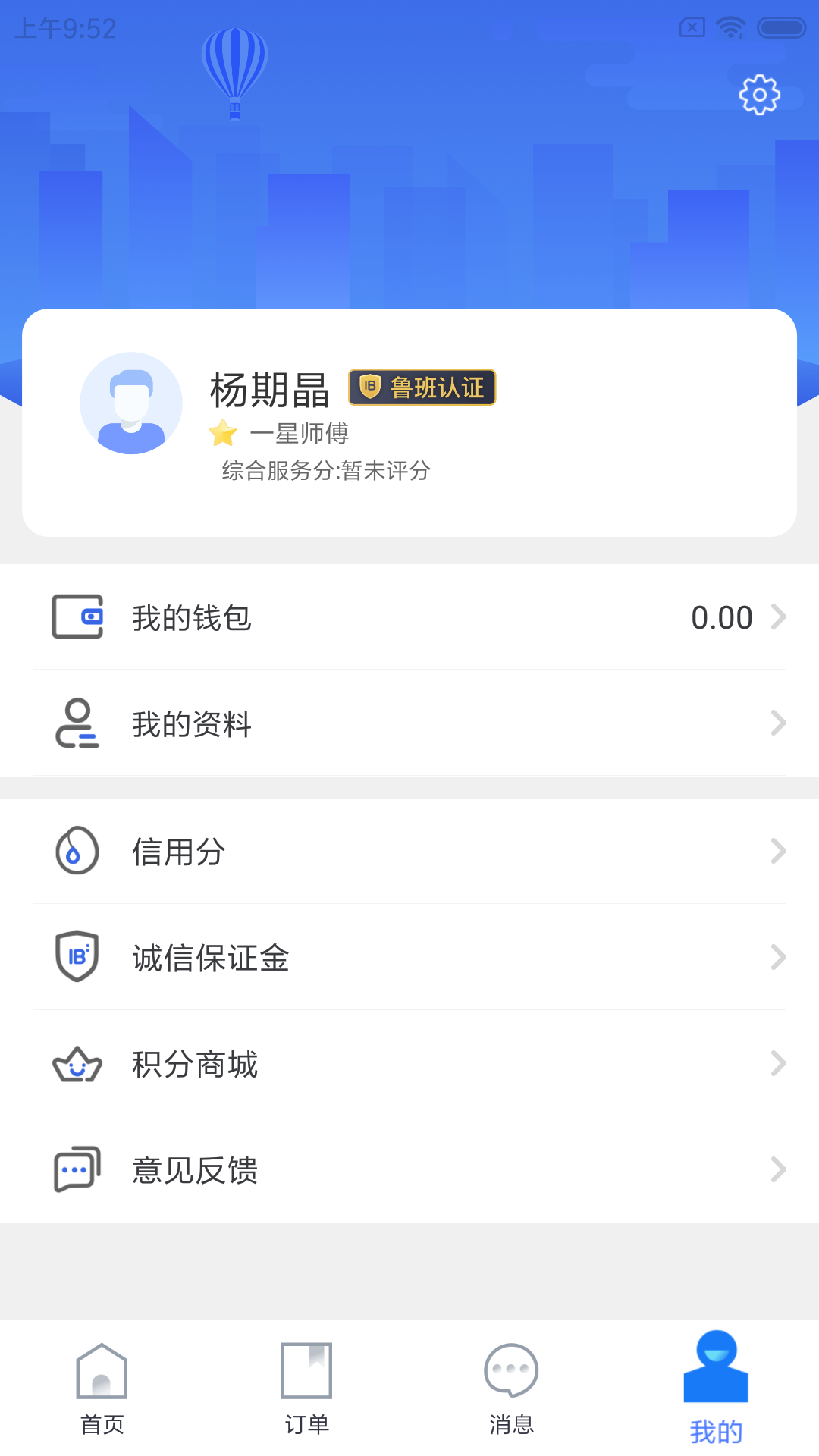The height and width of the screenshot is (1456, 819).
Task: Tap the chat bubble icon beside 意见反馈
Action: (77, 1169)
